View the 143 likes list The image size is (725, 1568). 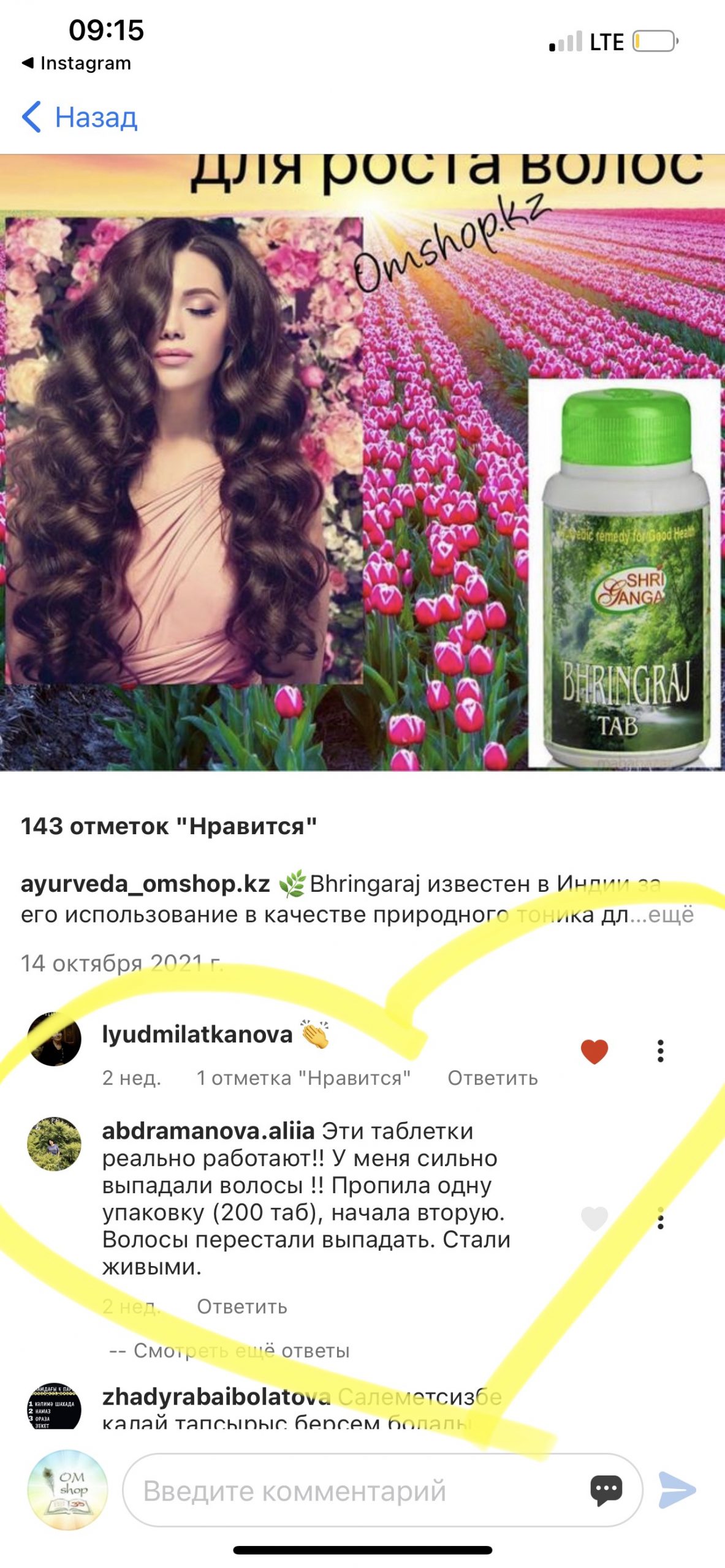[x=169, y=826]
